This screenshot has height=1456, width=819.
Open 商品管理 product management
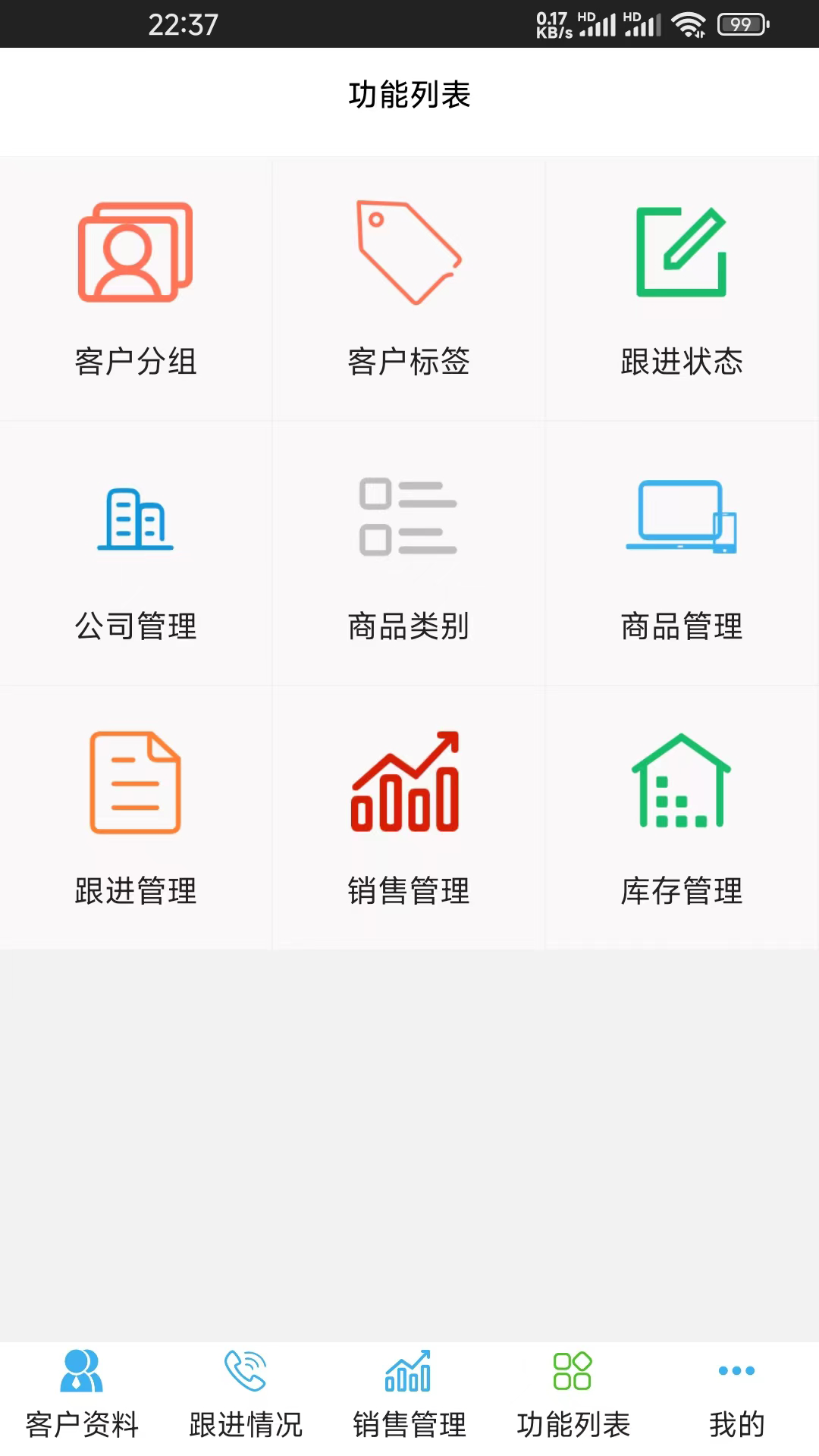pos(682,554)
